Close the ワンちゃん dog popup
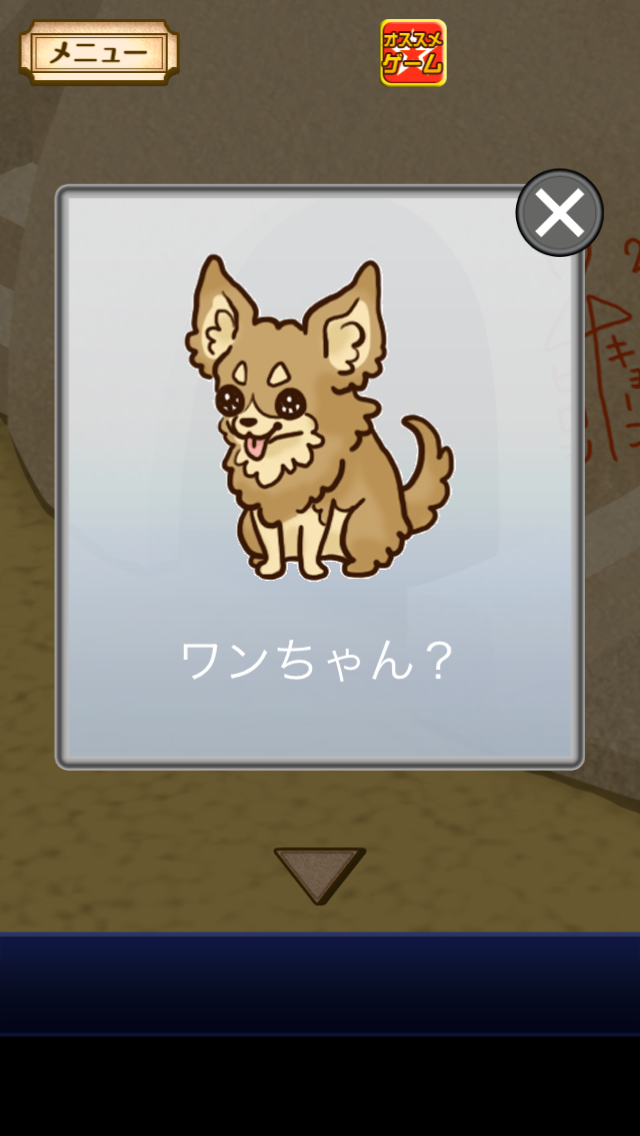Image resolution: width=640 pixels, height=1136 pixels. point(559,213)
